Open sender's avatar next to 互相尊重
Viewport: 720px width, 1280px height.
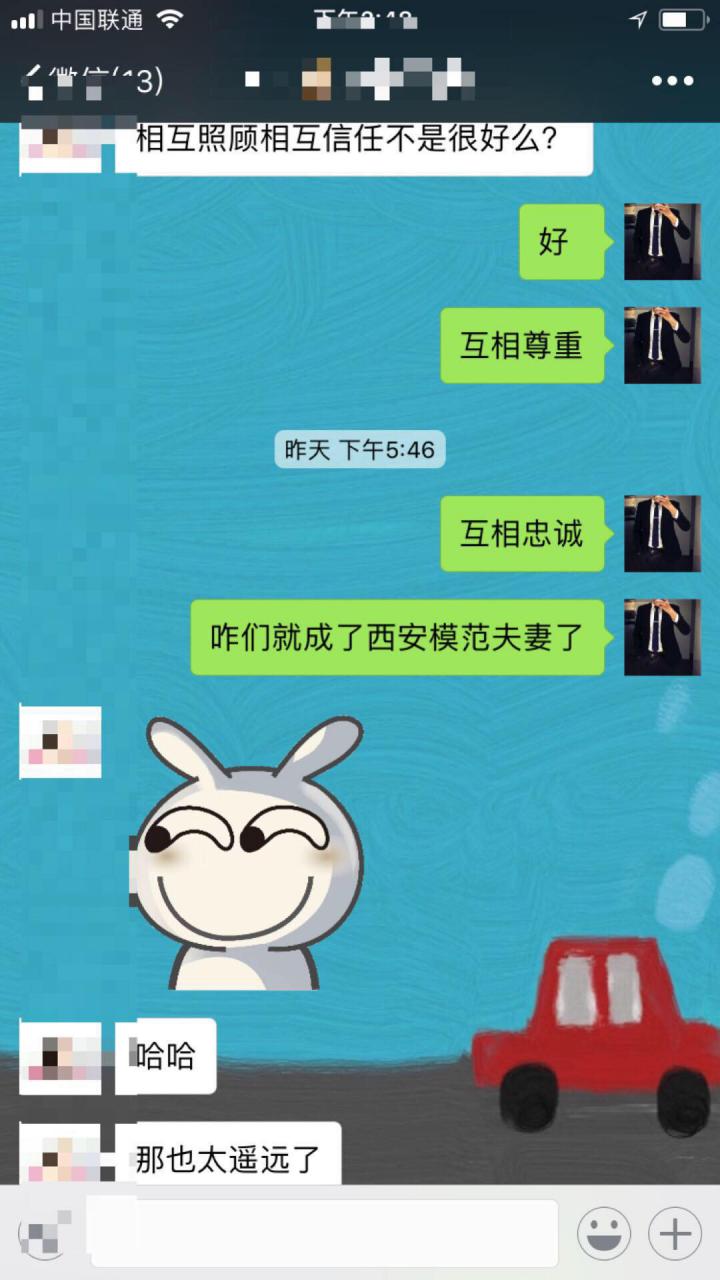[x=662, y=345]
